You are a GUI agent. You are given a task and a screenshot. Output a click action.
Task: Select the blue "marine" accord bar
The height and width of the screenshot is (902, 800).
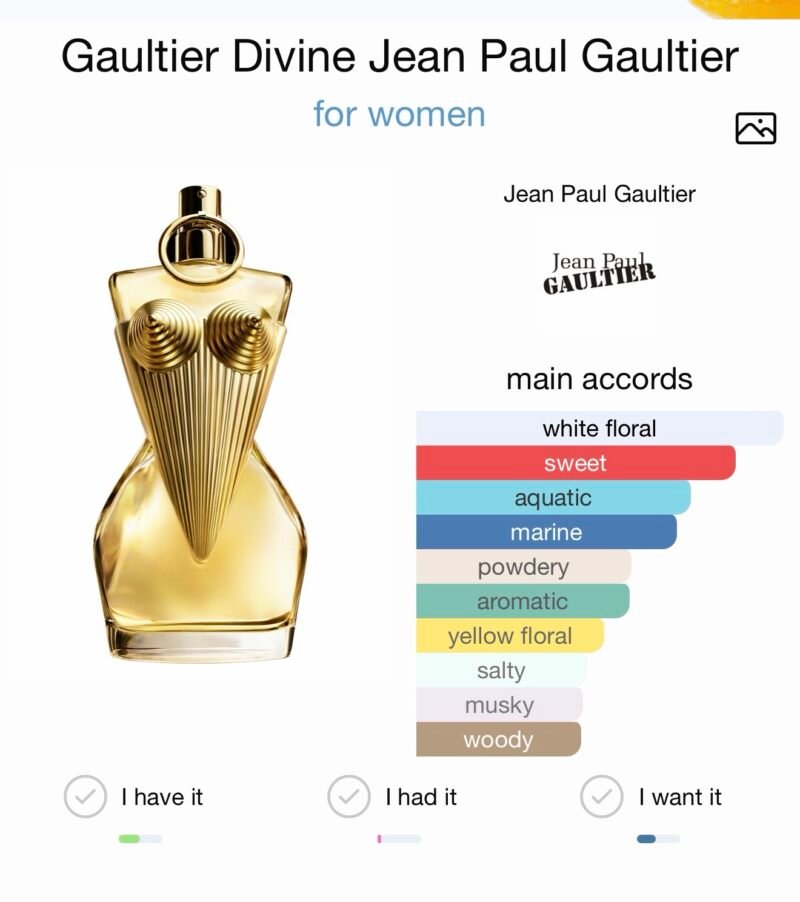coord(545,532)
